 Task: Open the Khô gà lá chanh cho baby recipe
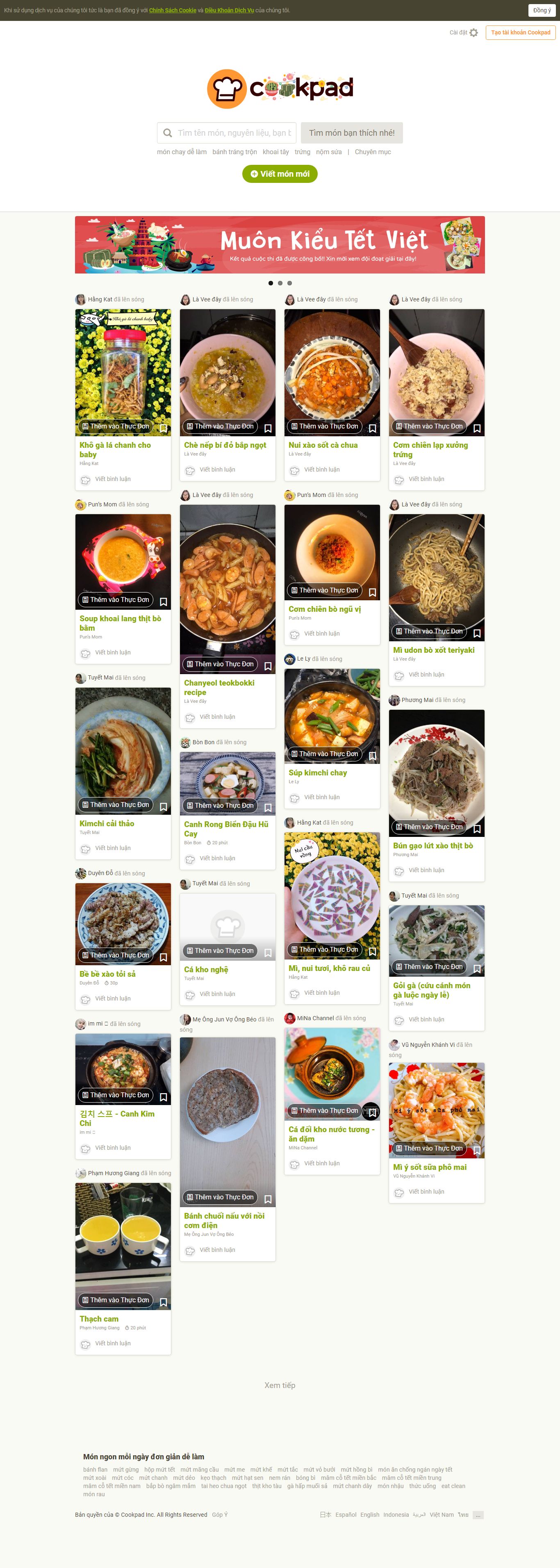115,449
